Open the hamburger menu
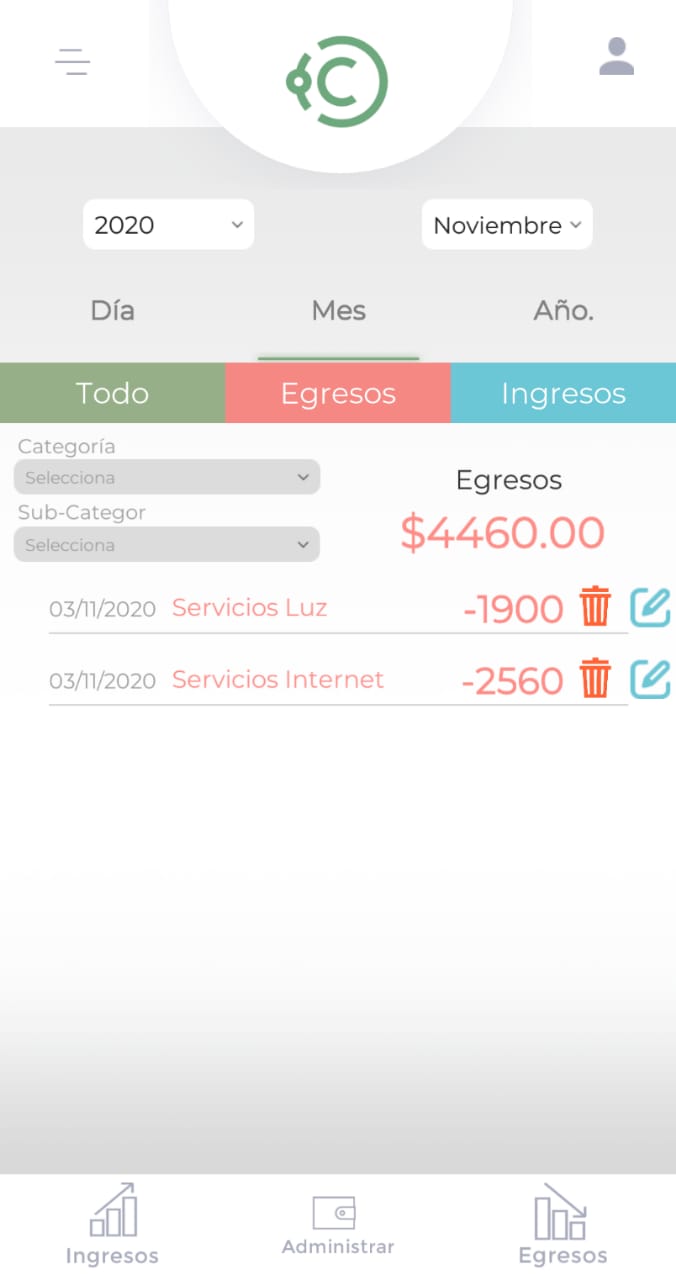 72,62
